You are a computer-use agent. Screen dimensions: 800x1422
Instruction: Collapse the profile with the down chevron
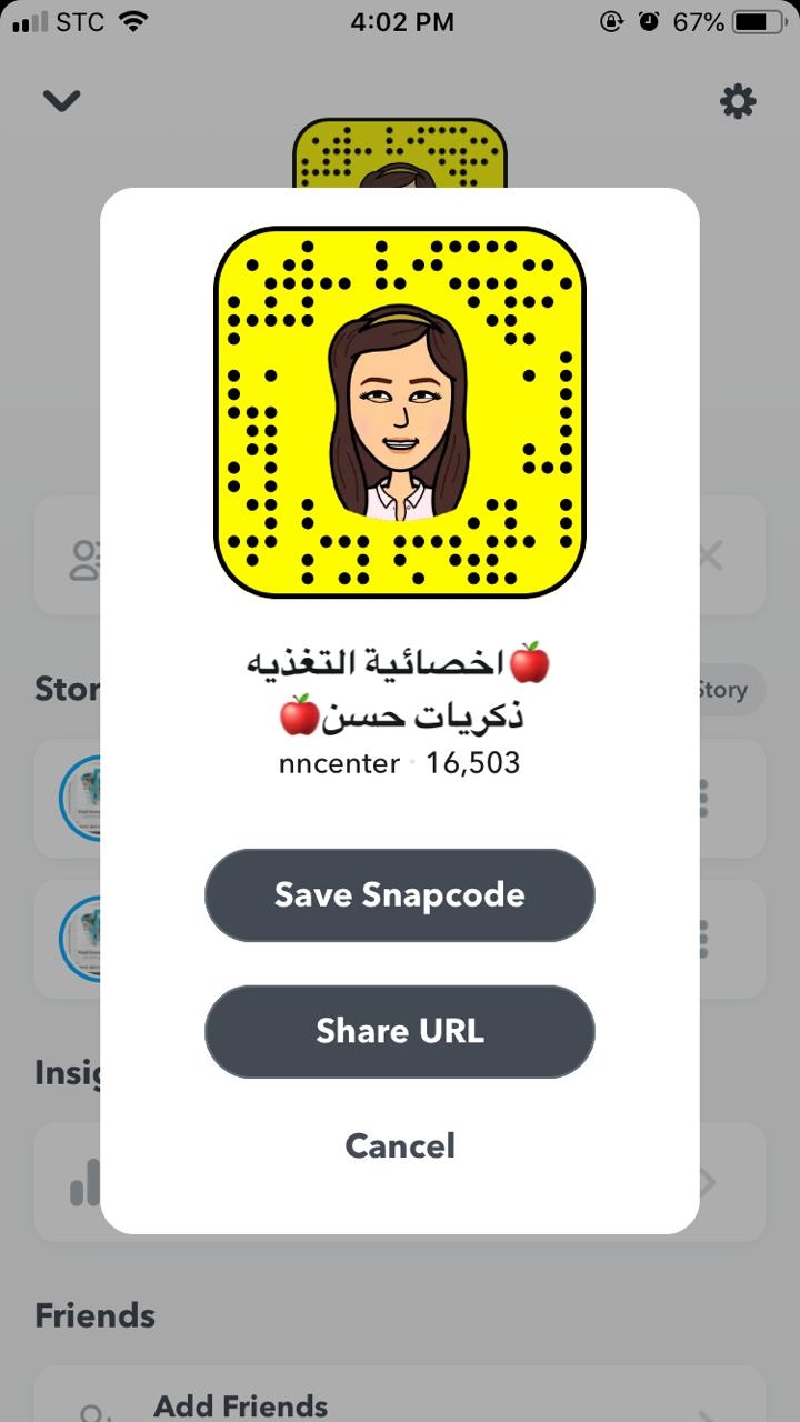[x=61, y=100]
